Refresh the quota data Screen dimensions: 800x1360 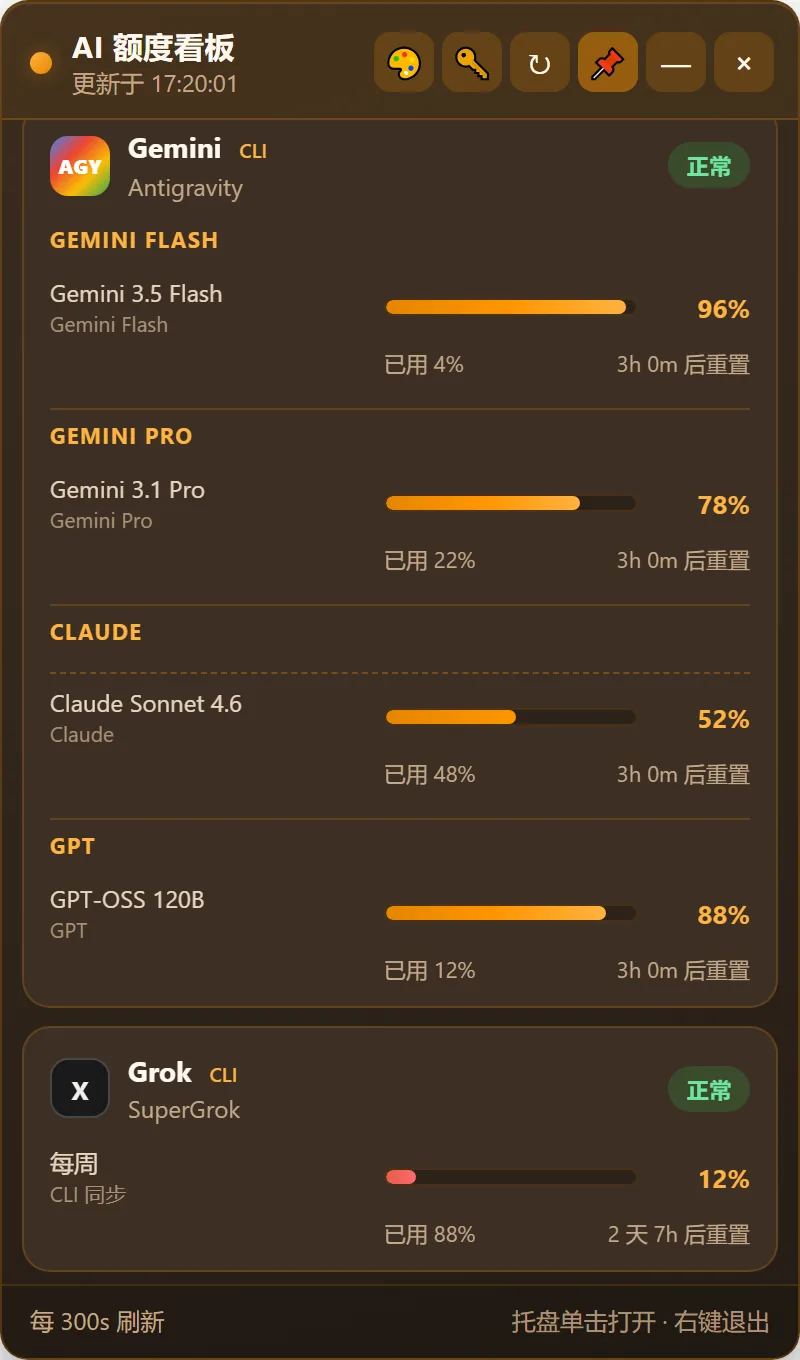pos(540,62)
